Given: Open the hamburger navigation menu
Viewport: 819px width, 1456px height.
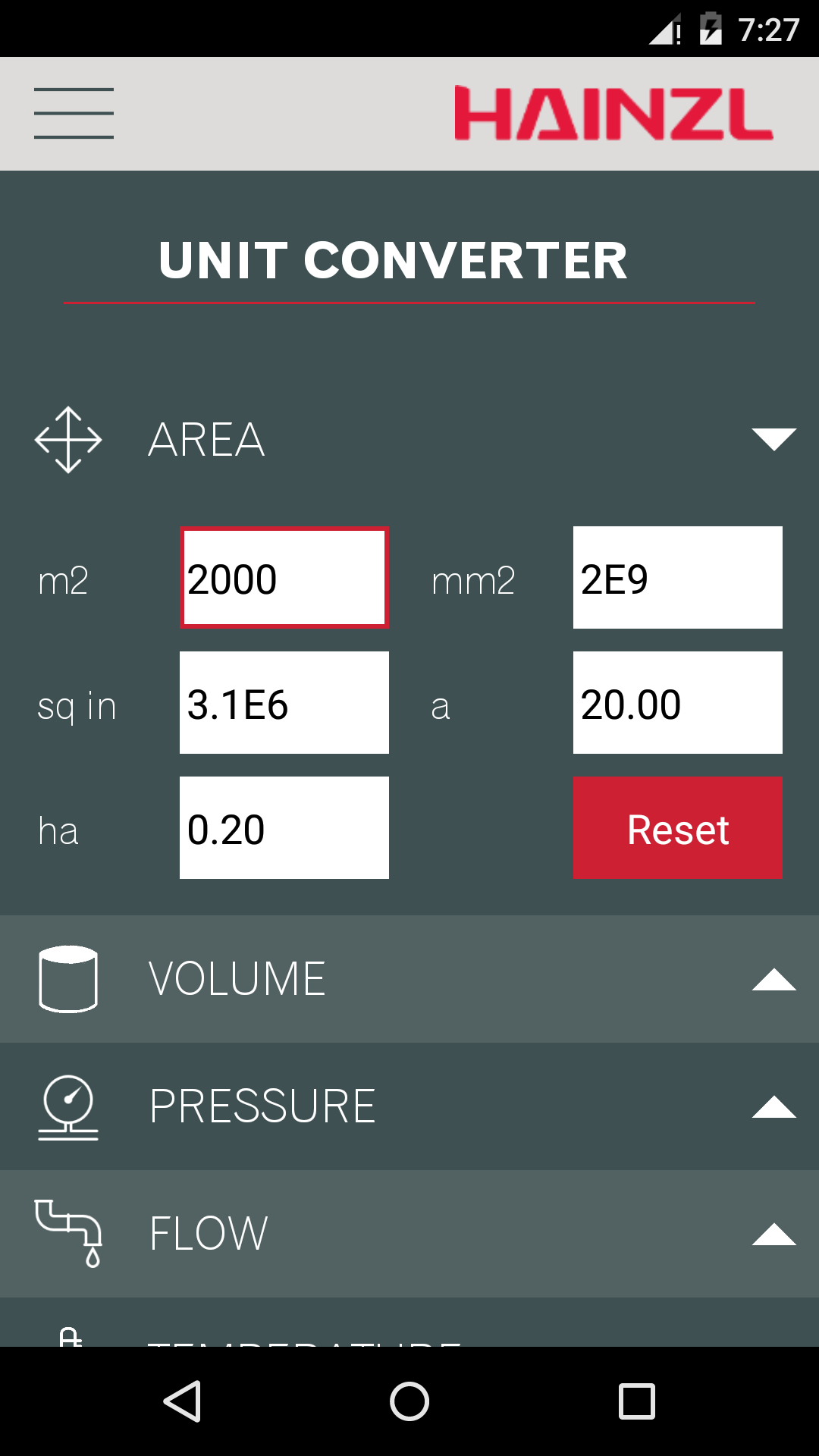Looking at the screenshot, I should point(74,112).
